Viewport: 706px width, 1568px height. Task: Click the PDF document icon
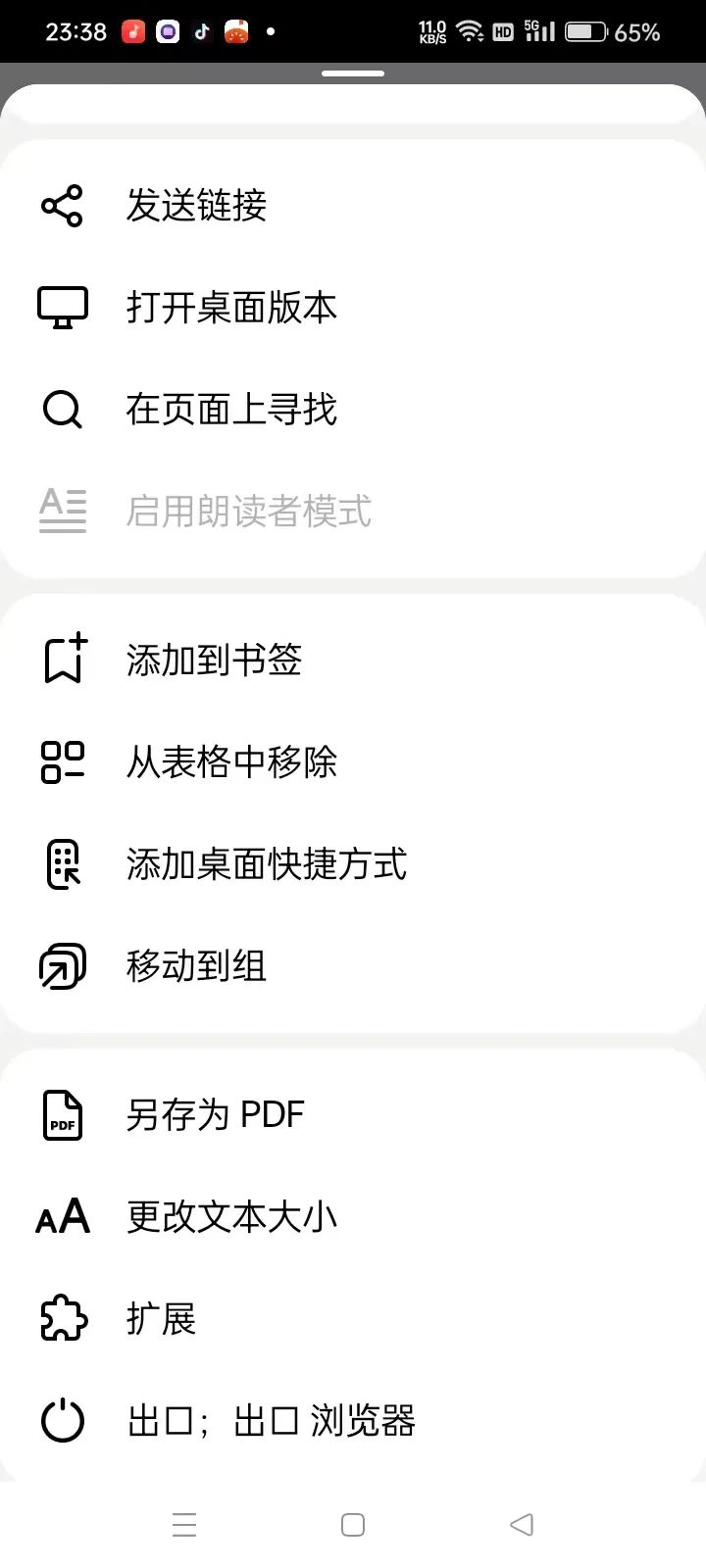(x=62, y=1114)
